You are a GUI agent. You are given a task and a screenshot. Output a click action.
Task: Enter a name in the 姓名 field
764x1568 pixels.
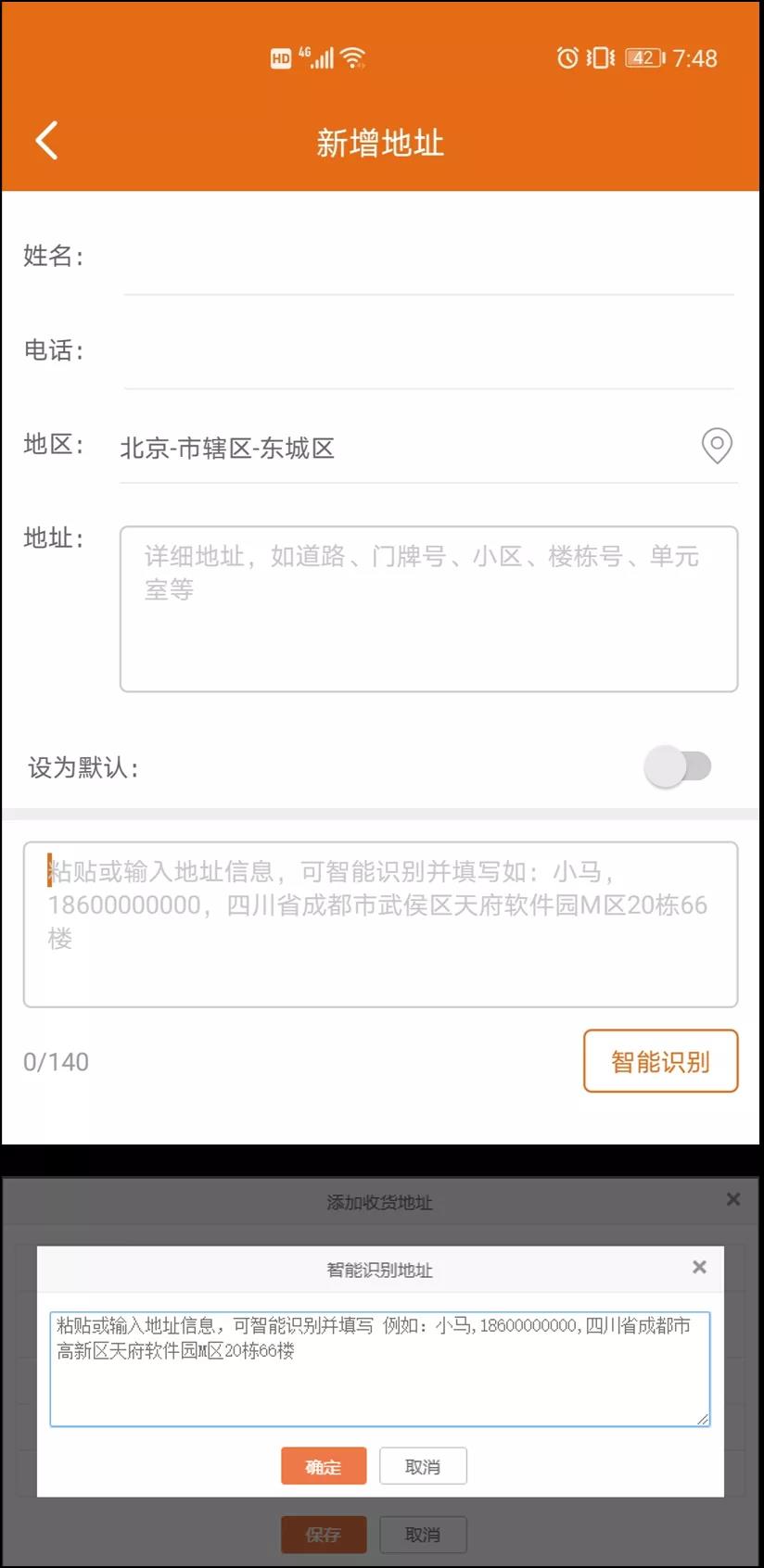[x=427, y=258]
